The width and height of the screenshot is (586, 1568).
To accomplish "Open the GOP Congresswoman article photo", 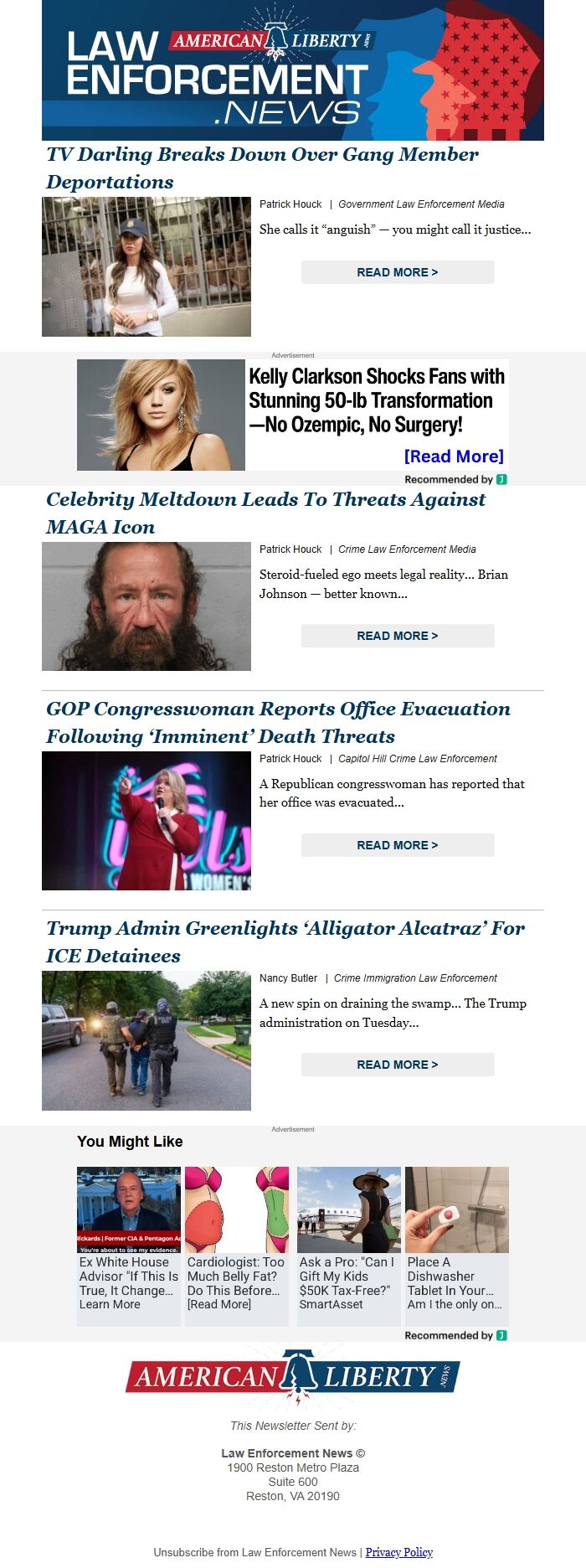I will click(146, 820).
